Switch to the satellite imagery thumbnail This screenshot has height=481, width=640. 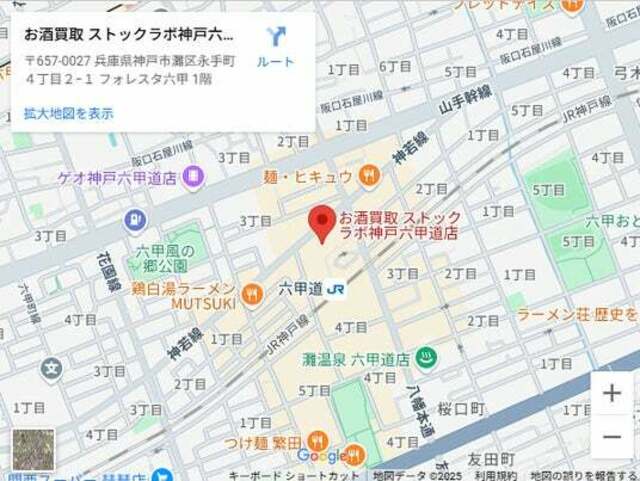33,449
